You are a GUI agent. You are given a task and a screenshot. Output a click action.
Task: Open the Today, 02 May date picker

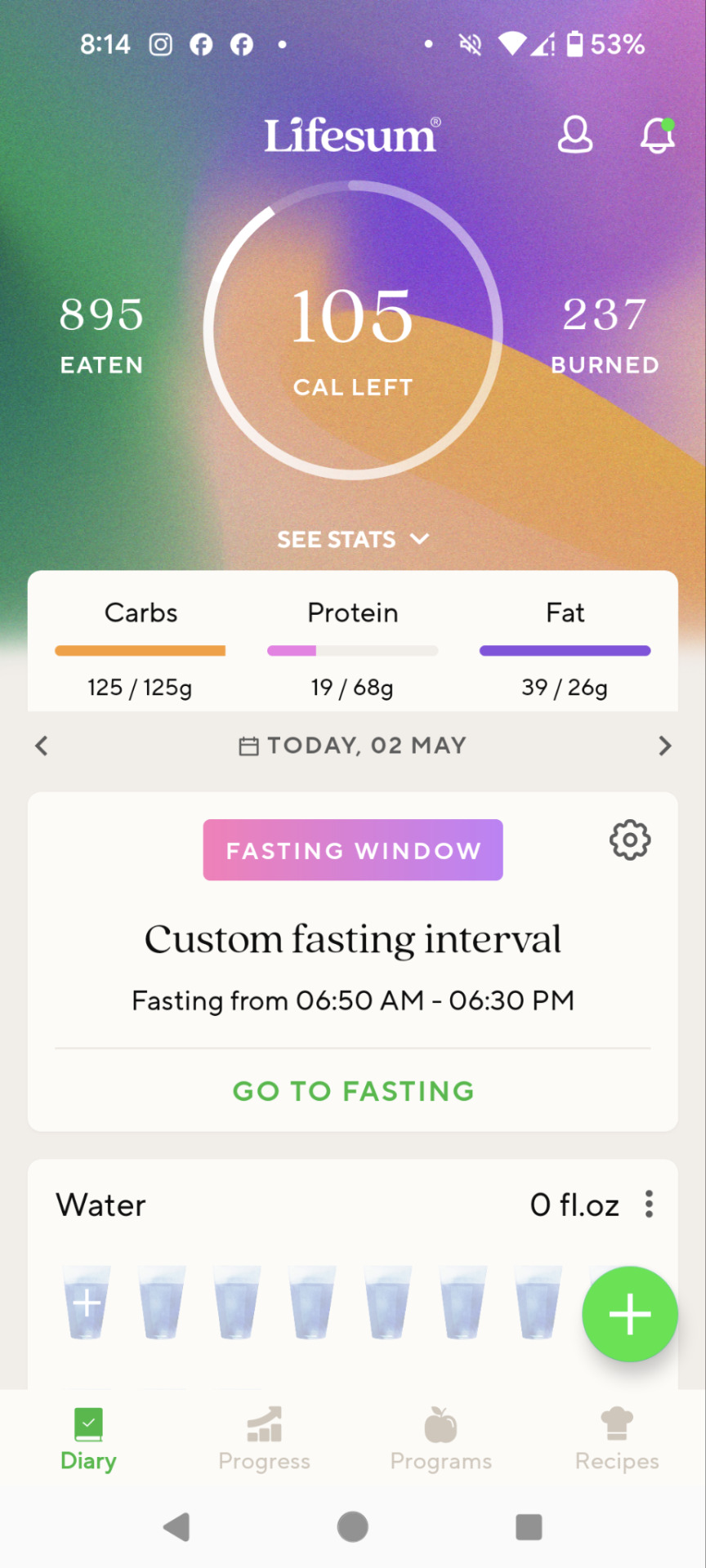click(x=353, y=745)
